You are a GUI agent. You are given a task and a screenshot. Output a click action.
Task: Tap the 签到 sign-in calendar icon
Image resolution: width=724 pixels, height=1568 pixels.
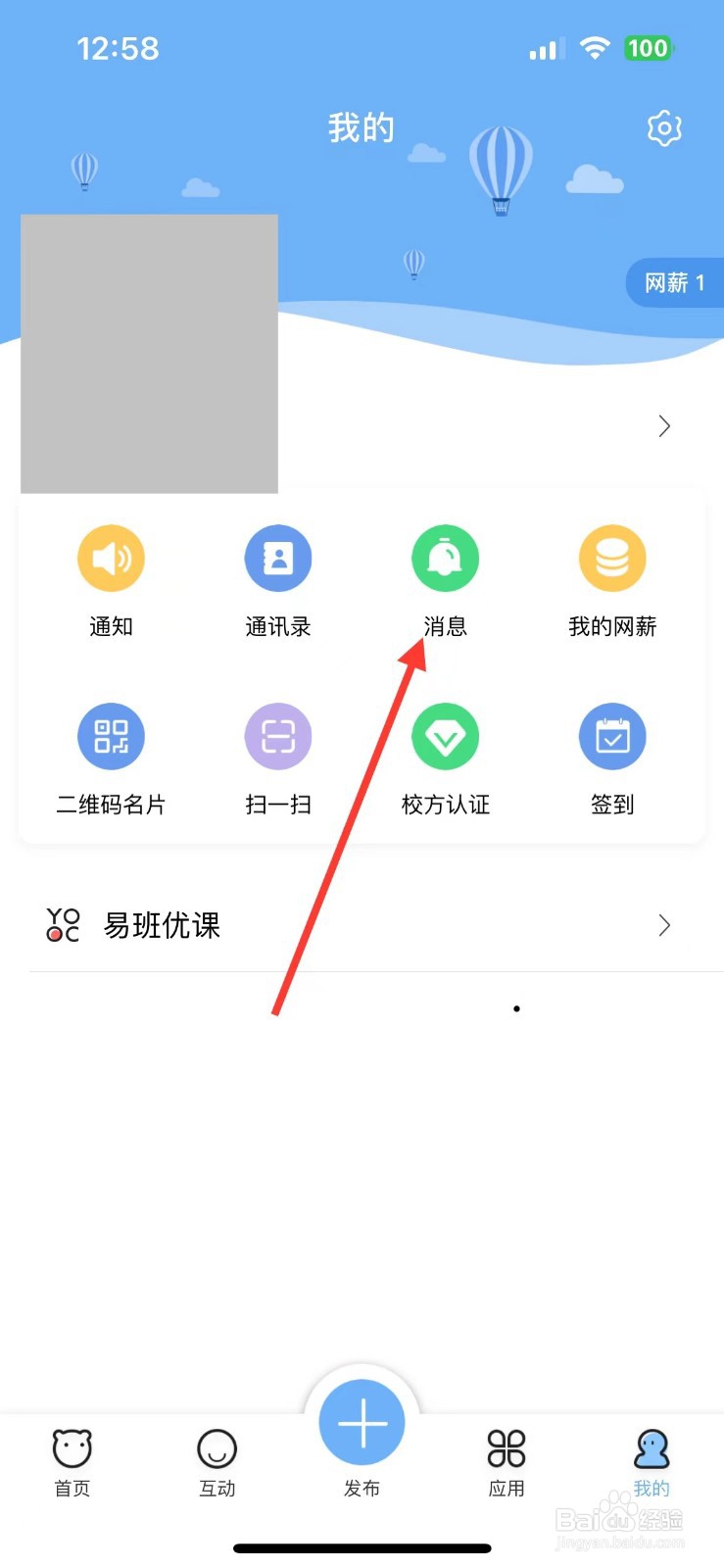[x=611, y=736]
